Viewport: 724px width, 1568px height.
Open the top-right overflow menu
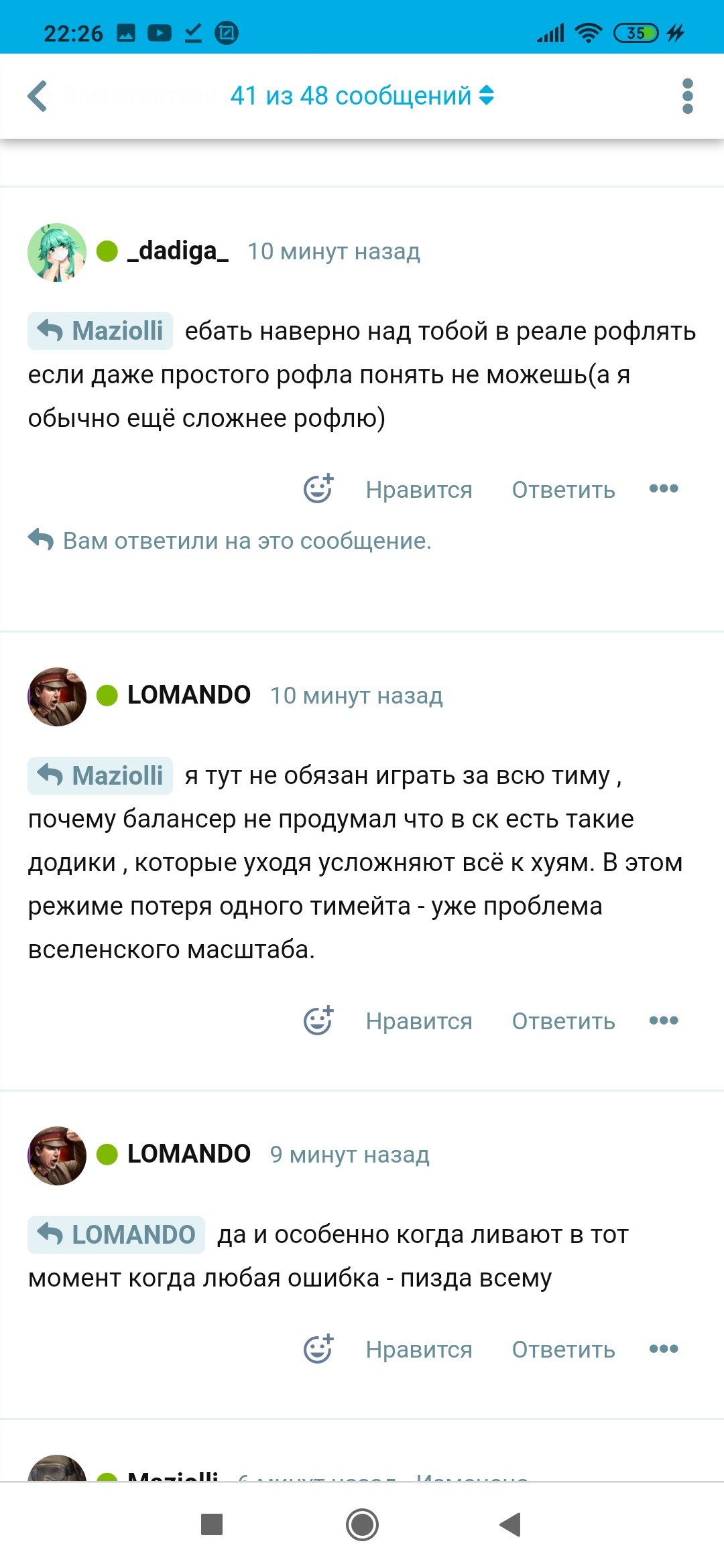click(687, 96)
